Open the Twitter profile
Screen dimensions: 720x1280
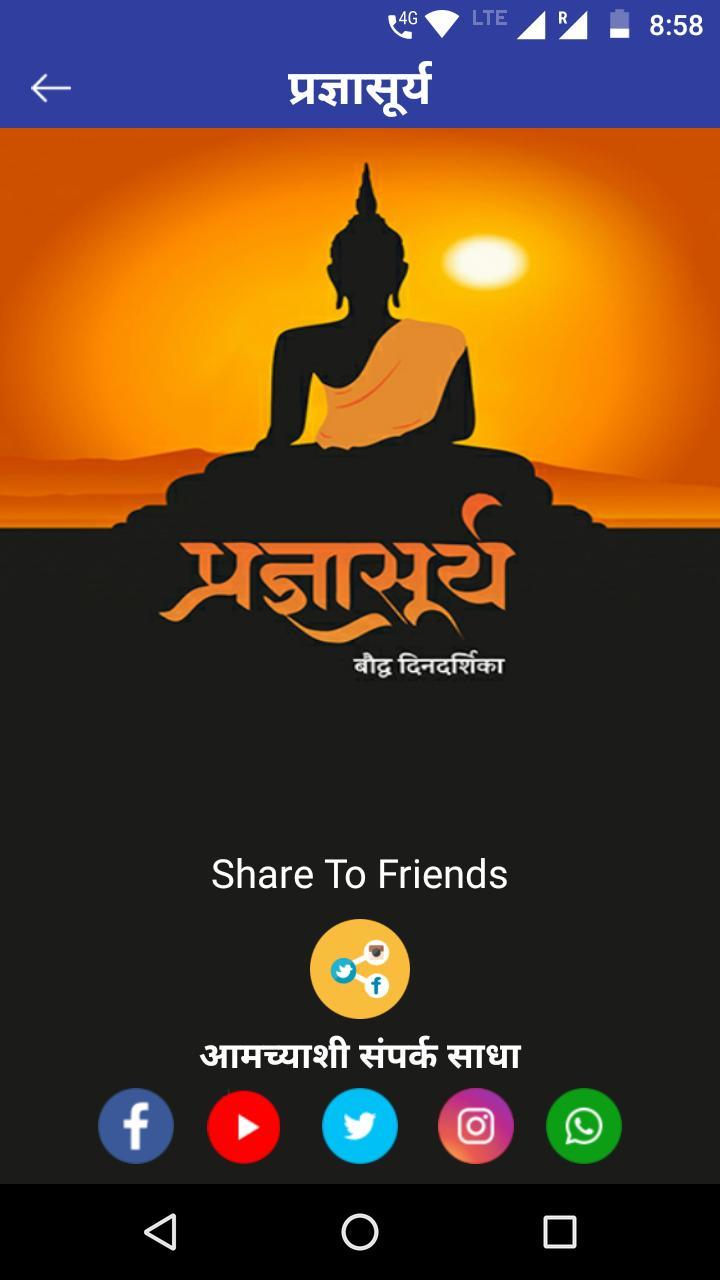pos(360,1126)
